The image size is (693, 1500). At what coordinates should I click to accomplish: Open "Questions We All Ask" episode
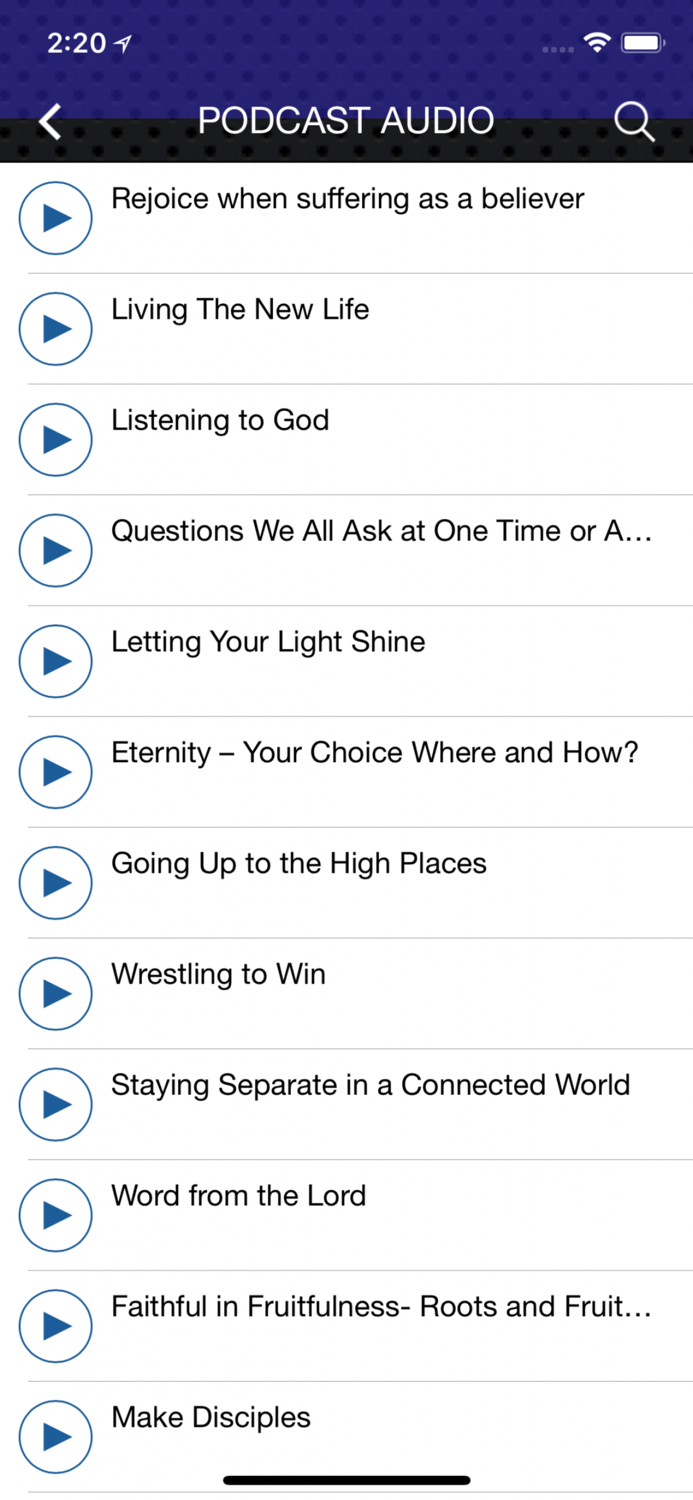click(382, 532)
